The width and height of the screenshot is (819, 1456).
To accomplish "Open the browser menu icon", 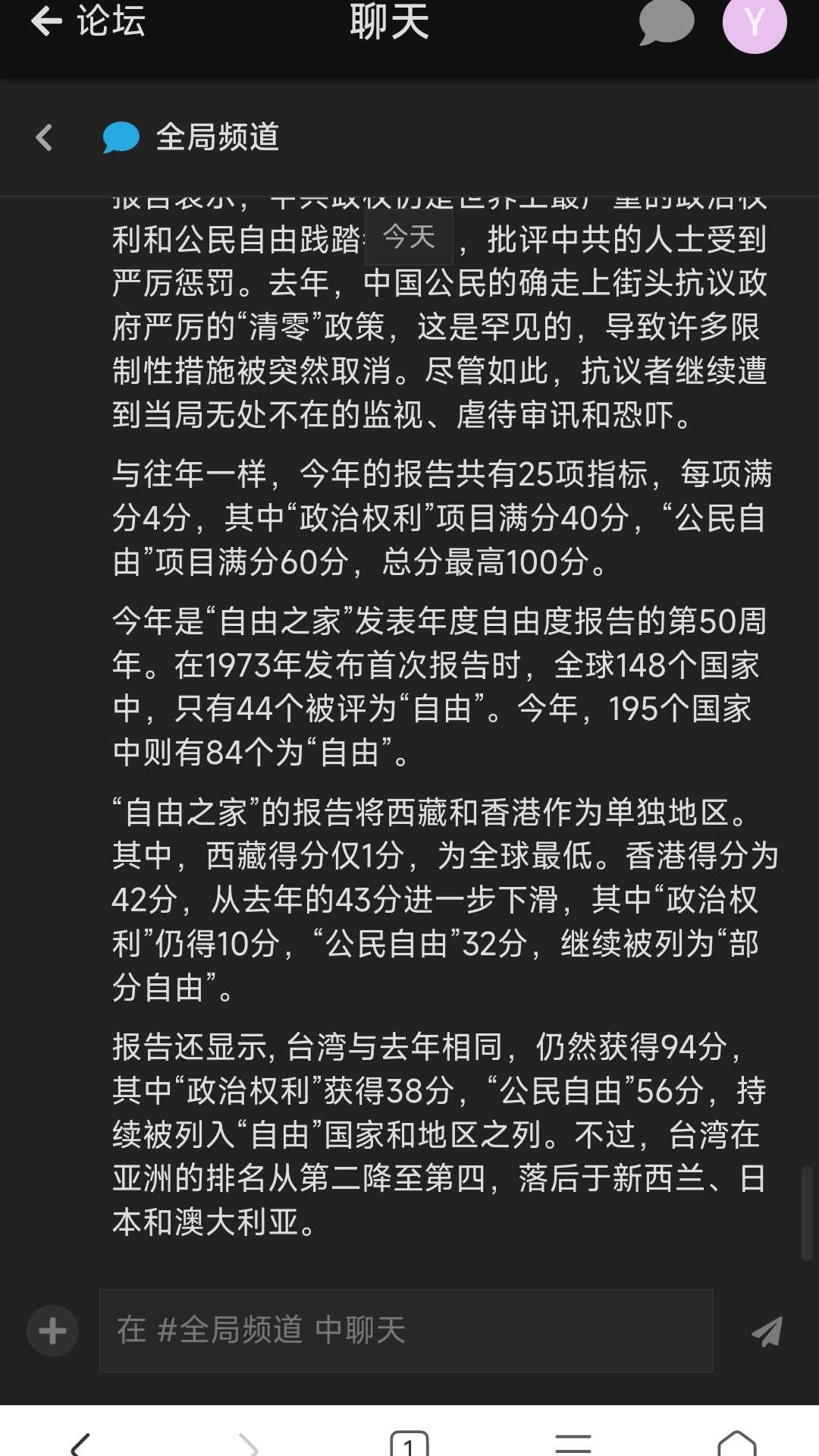I will pyautogui.click(x=573, y=1442).
